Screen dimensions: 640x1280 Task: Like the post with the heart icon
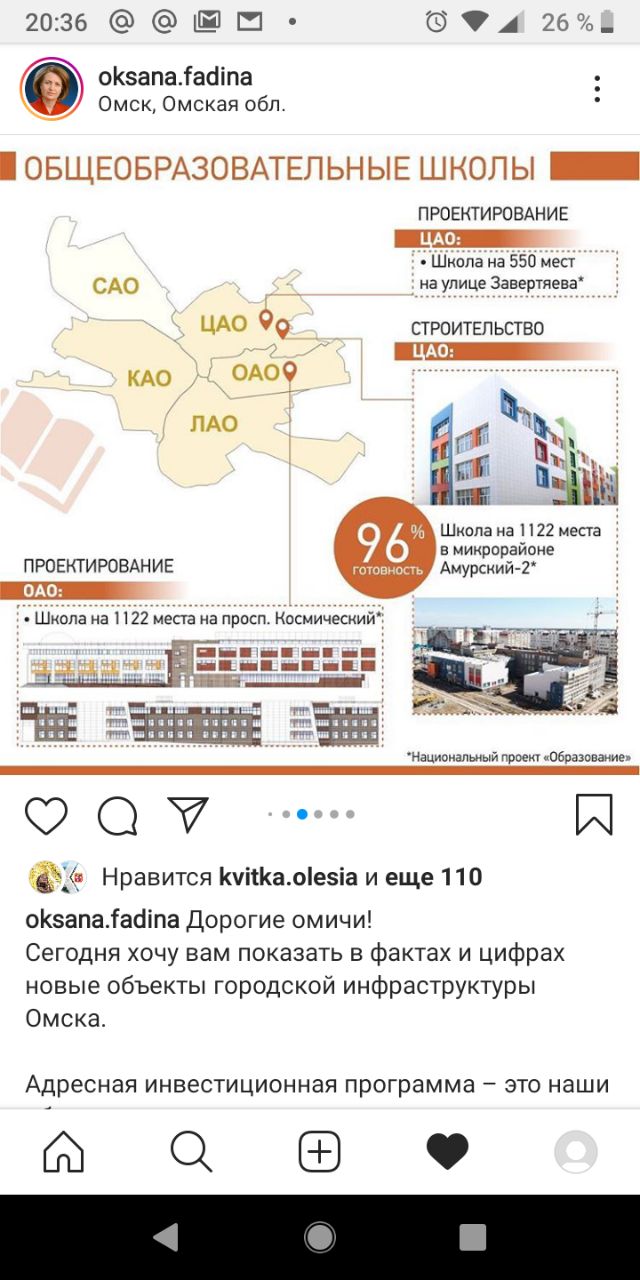click(x=46, y=815)
